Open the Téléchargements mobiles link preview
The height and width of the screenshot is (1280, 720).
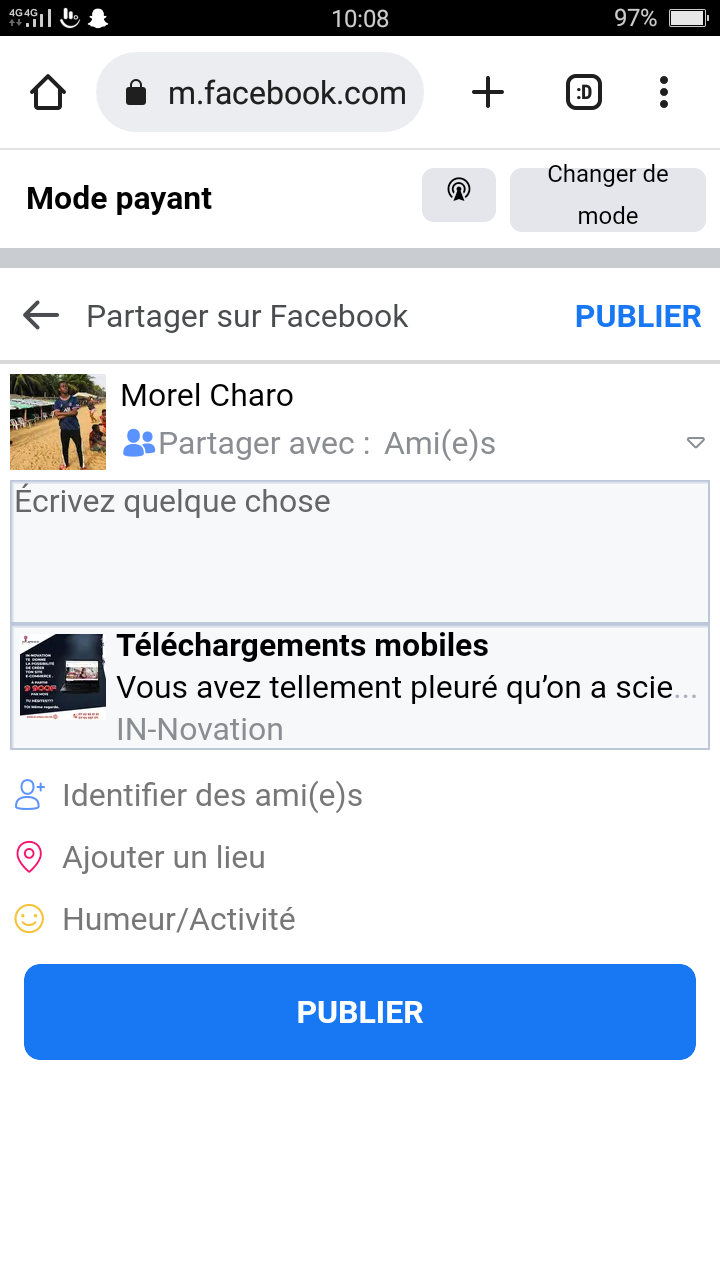coord(360,687)
